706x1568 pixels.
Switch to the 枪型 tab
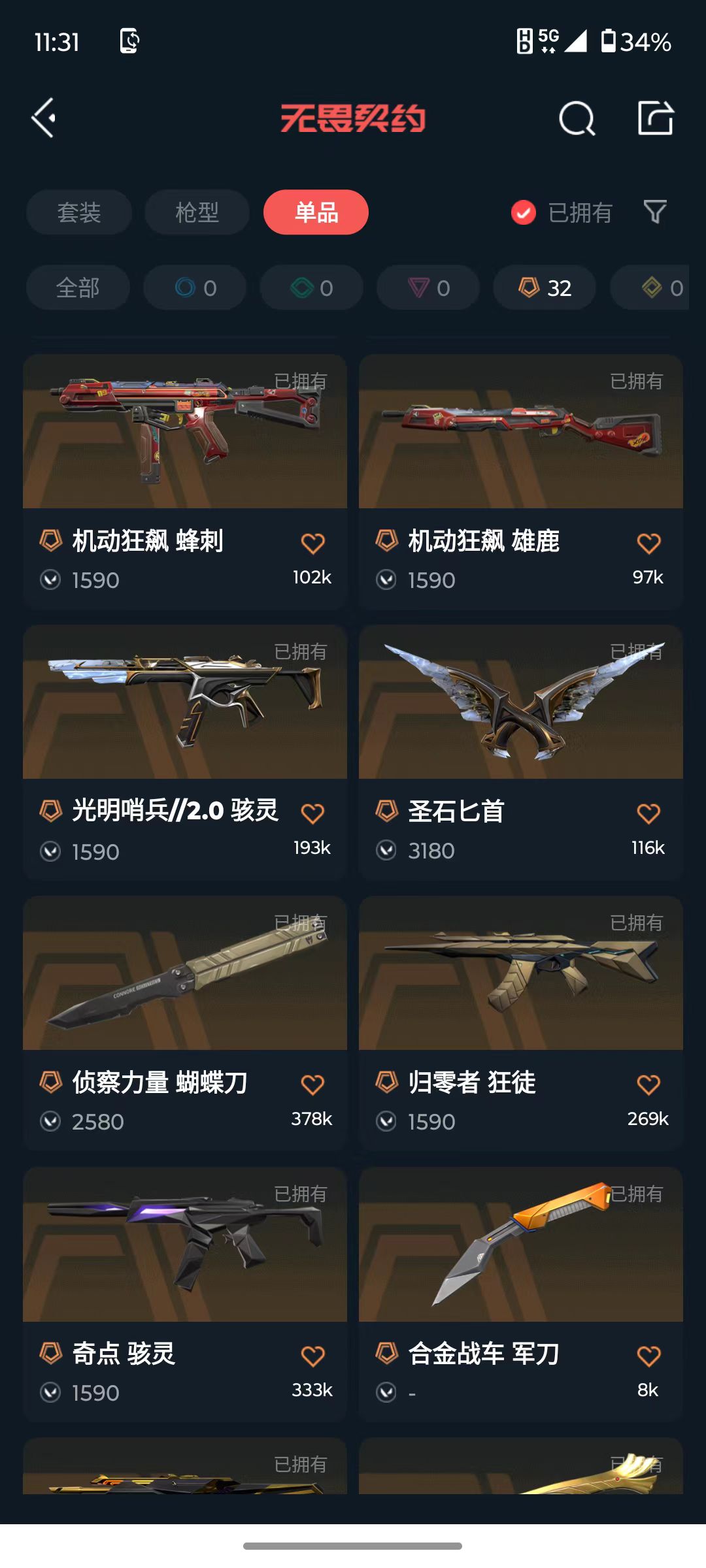(x=197, y=212)
